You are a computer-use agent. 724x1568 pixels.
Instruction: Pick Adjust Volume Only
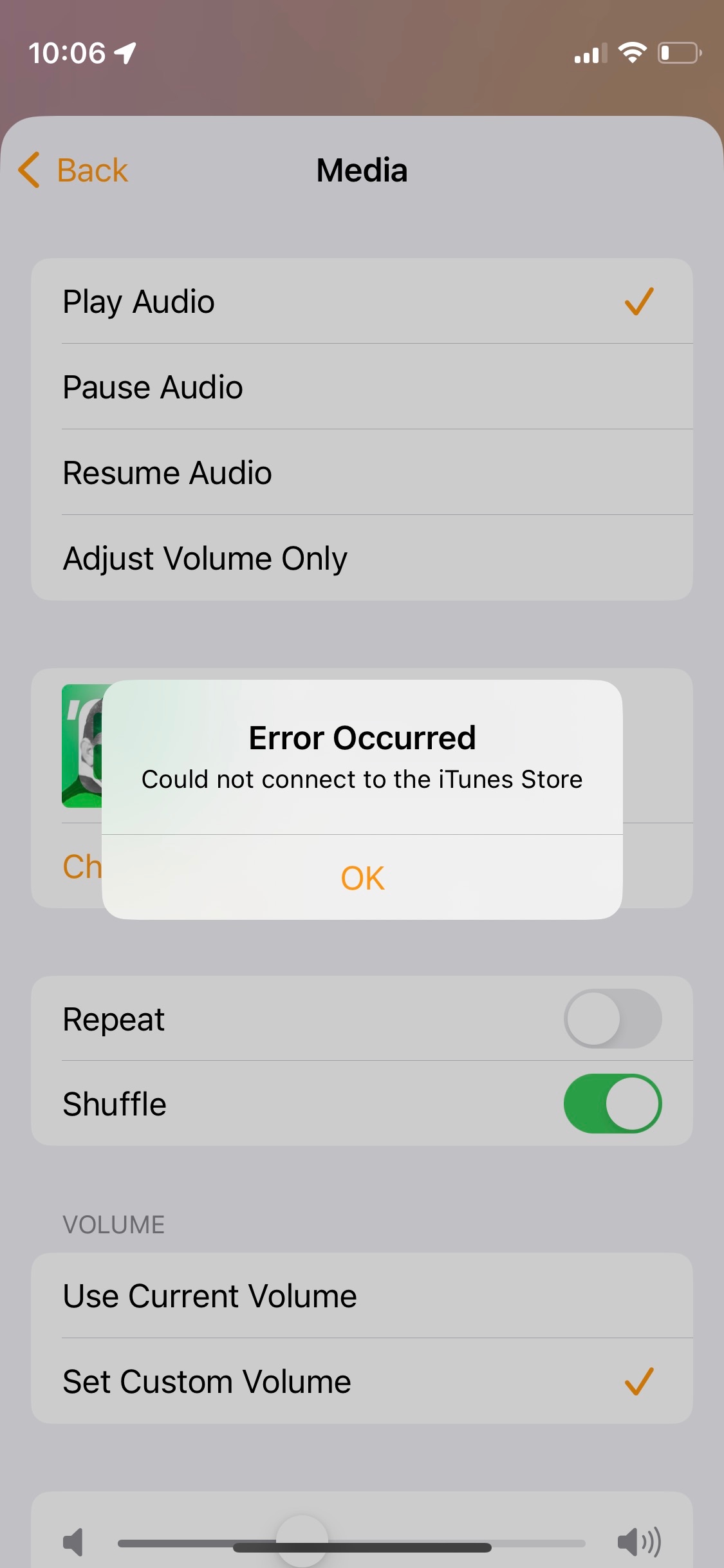[x=360, y=558]
